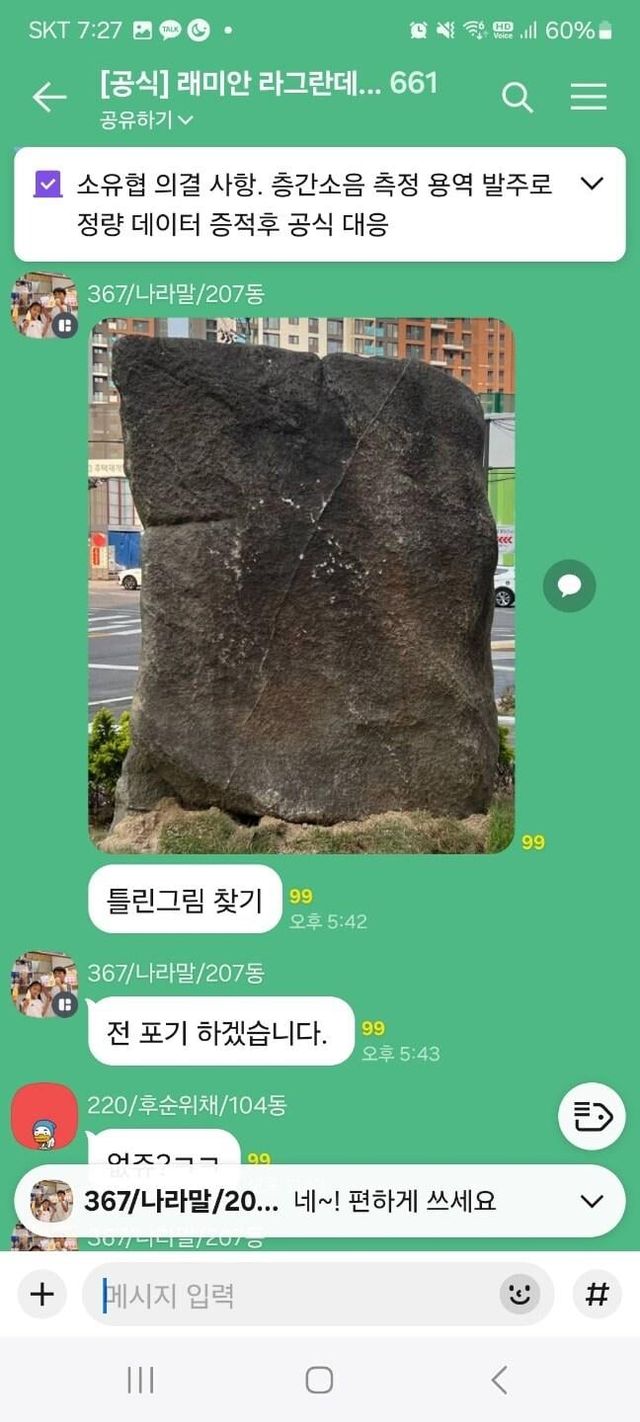Open the plus attachment menu
The image size is (640, 1422).
click(42, 1295)
